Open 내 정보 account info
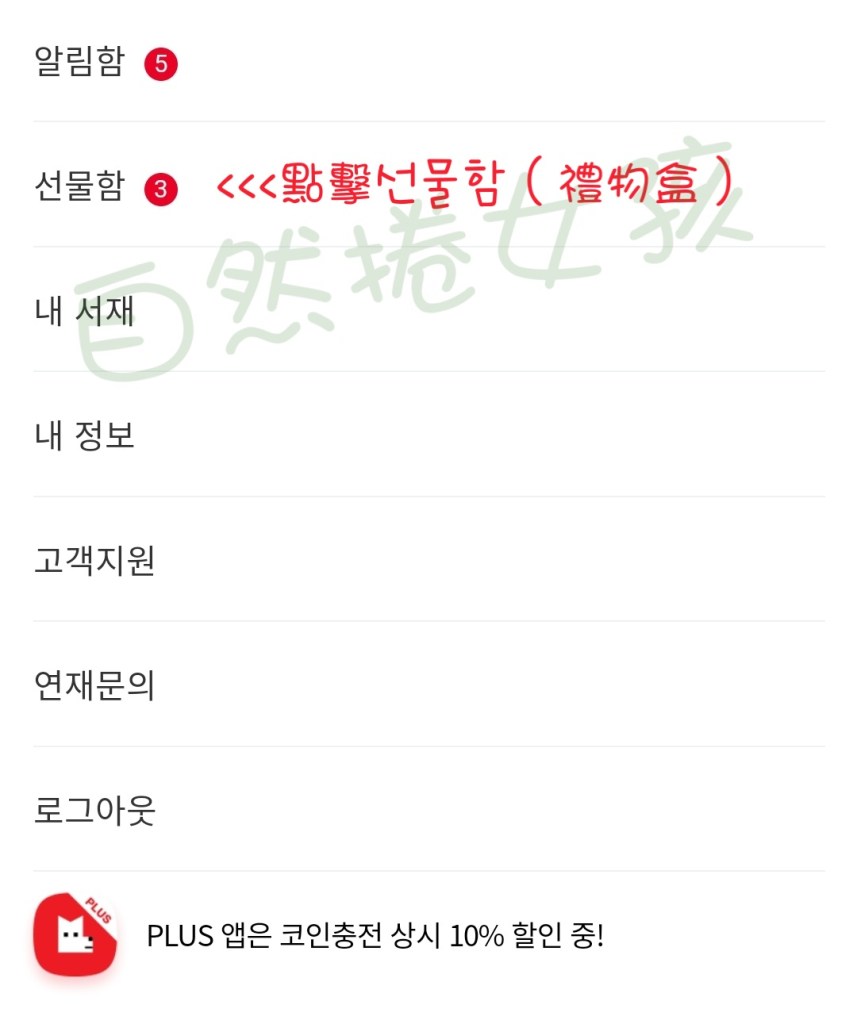This screenshot has width=857, height=1024. 84,436
